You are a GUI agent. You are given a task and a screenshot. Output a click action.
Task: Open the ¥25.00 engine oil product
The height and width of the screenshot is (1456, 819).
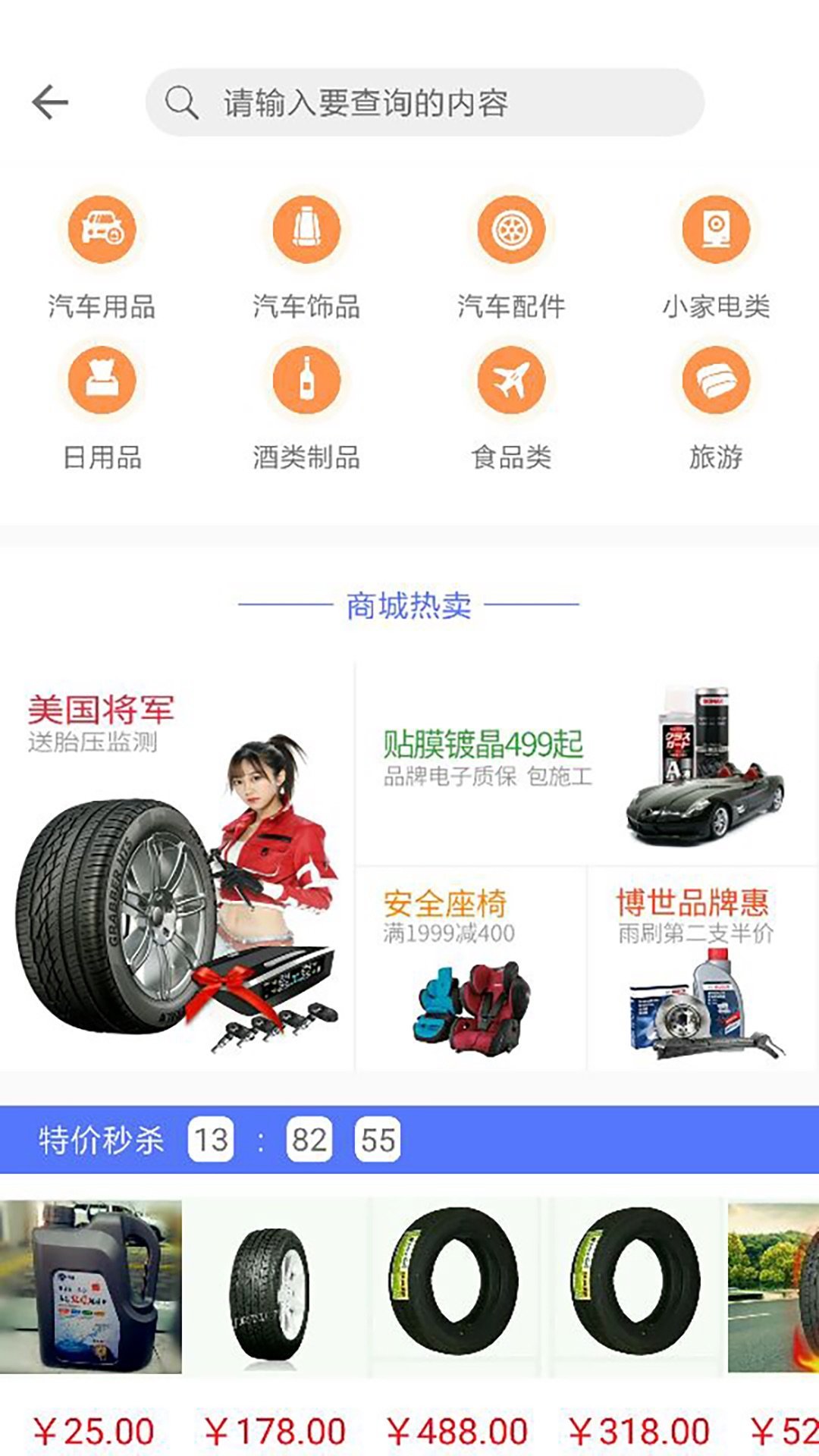pyautogui.click(x=91, y=1289)
